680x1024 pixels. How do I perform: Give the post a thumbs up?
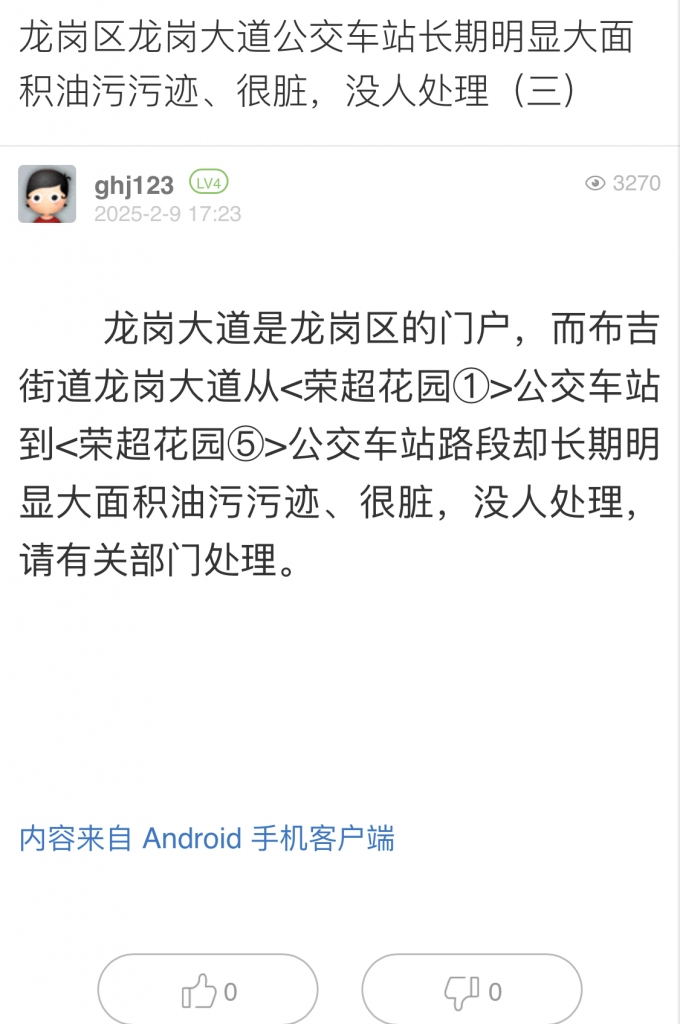(x=207, y=991)
